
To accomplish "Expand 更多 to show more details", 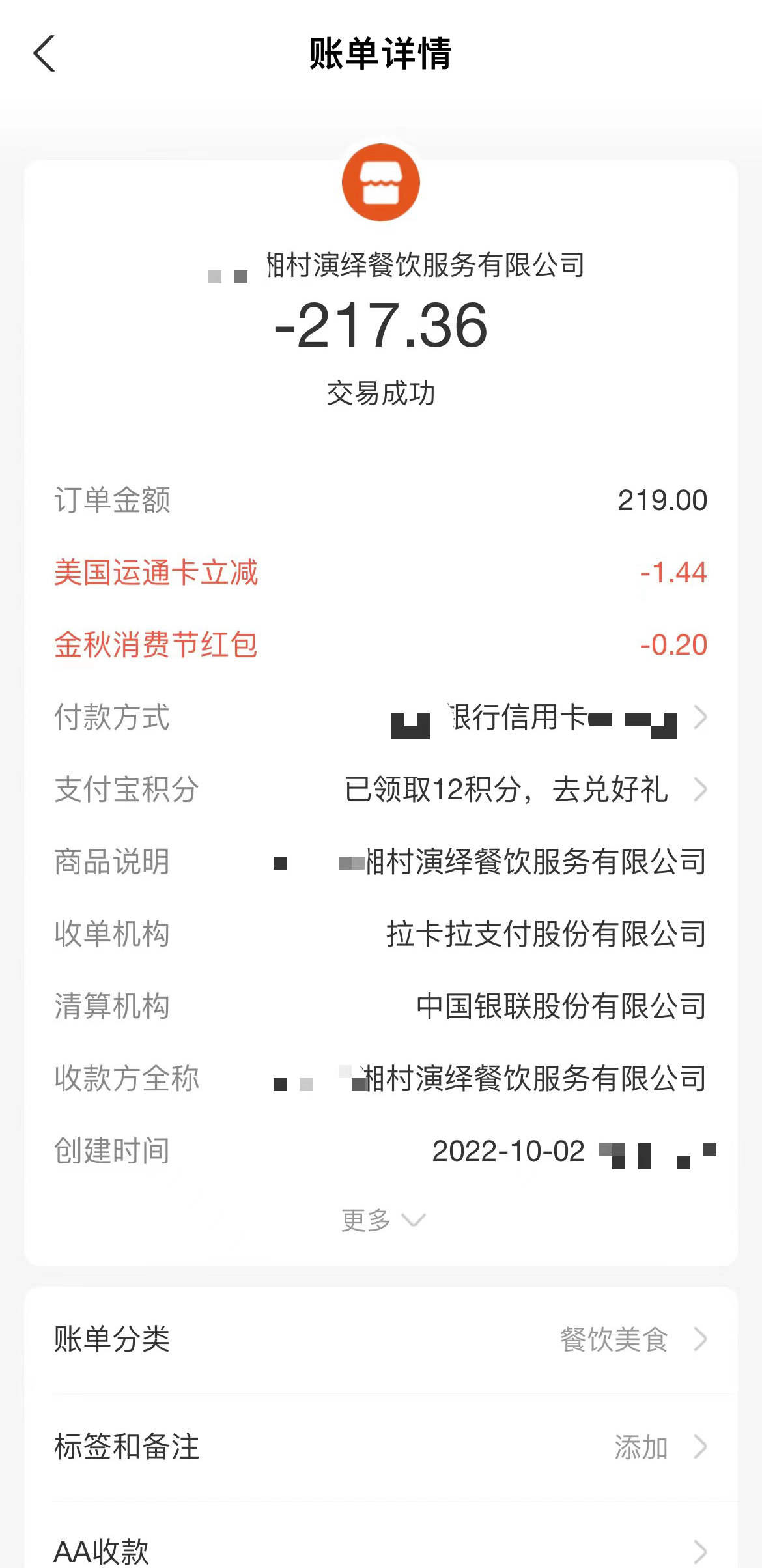I will click(382, 1219).
